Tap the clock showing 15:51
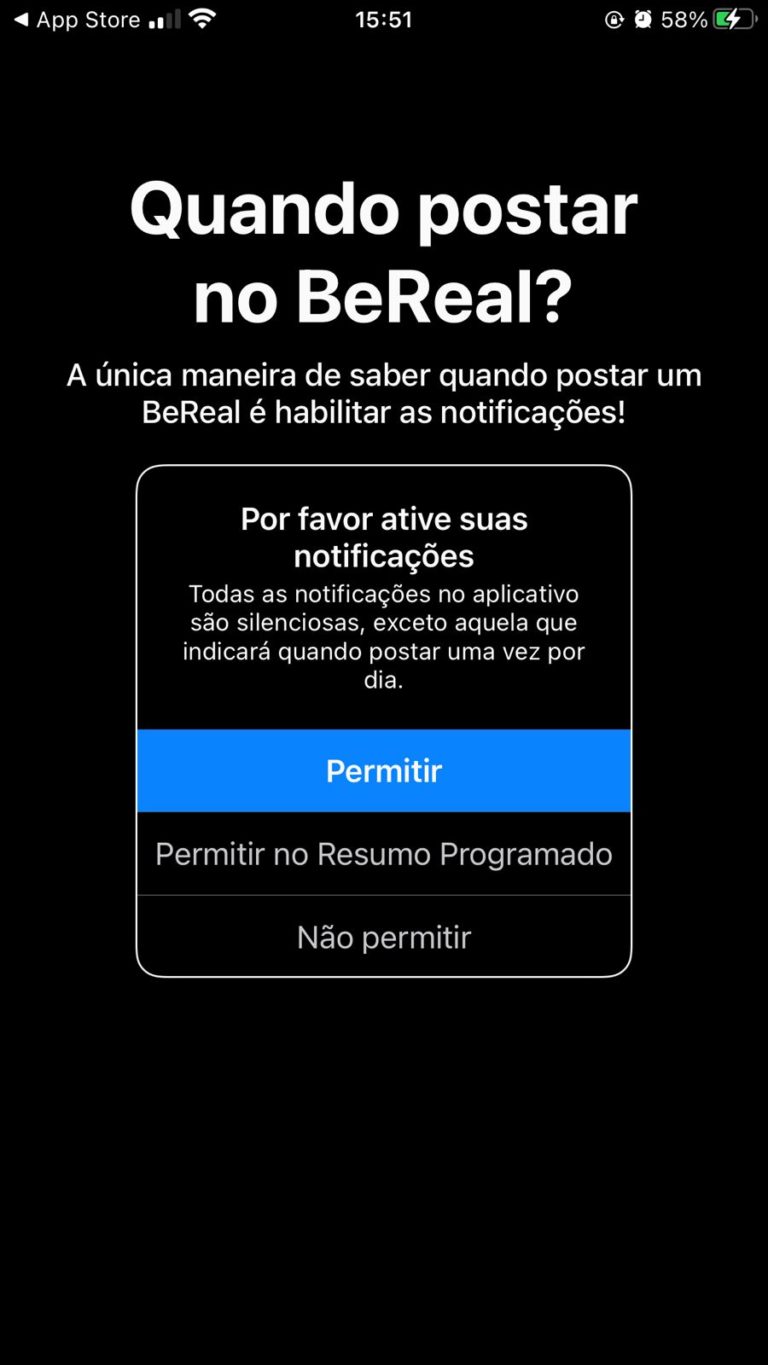768x1365 pixels. pyautogui.click(x=384, y=17)
